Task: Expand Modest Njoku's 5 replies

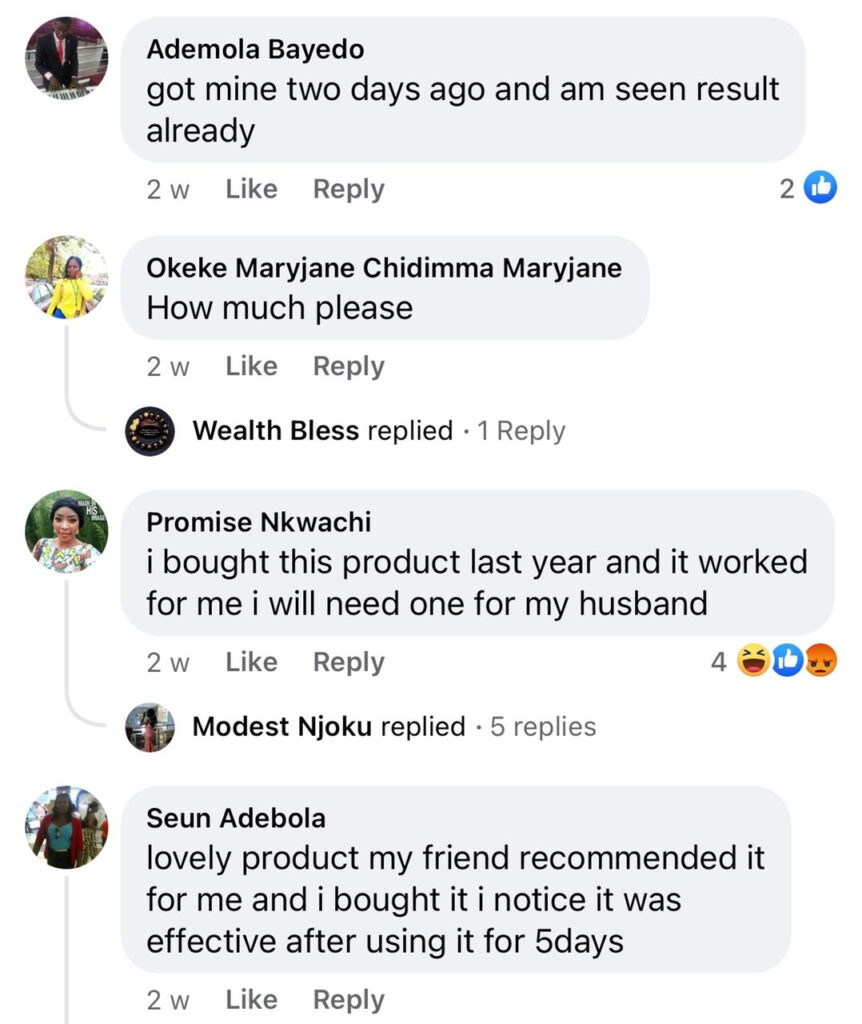Action: coord(393,727)
